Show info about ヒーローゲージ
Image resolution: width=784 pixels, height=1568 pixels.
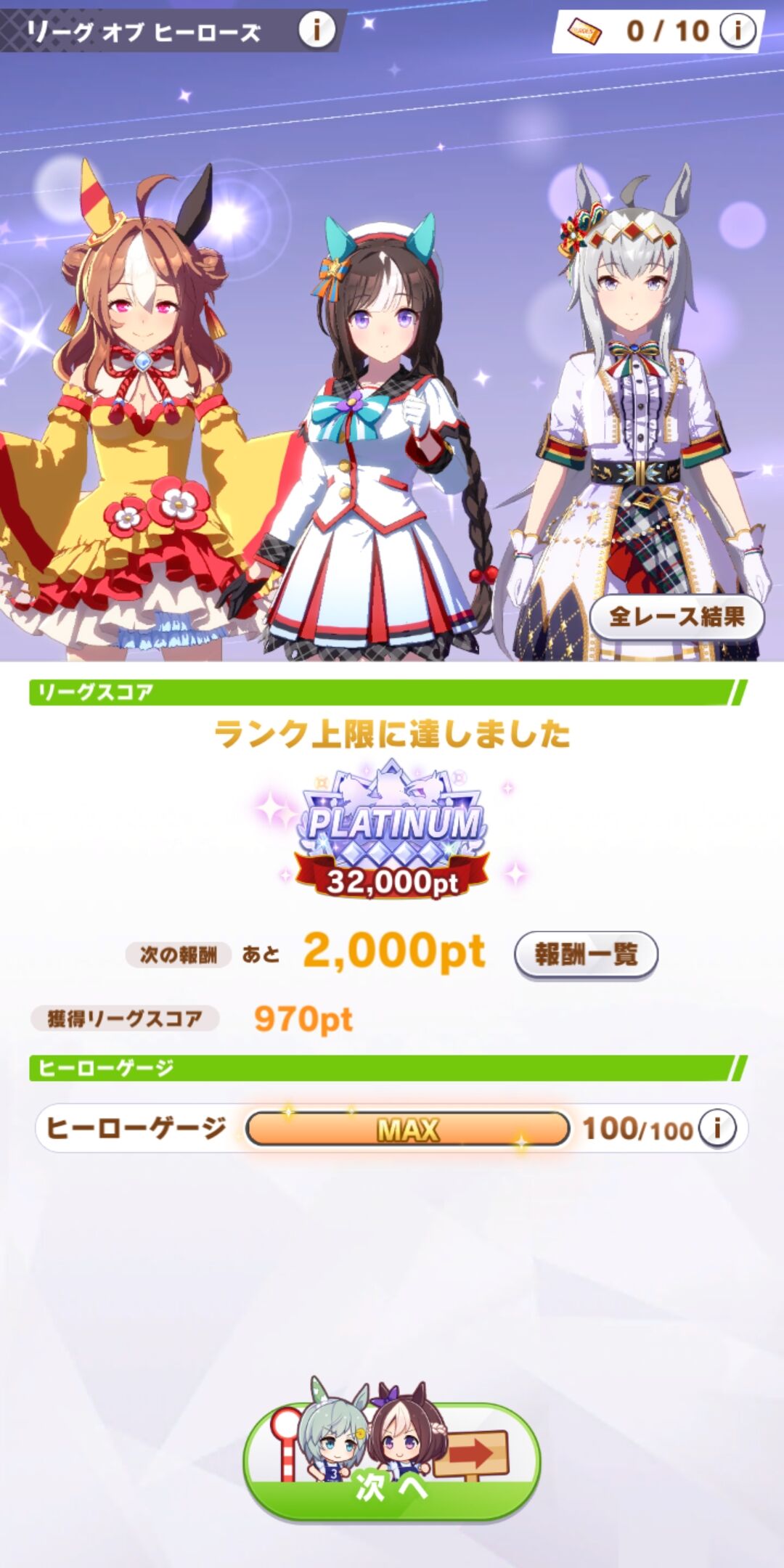[x=717, y=1128]
